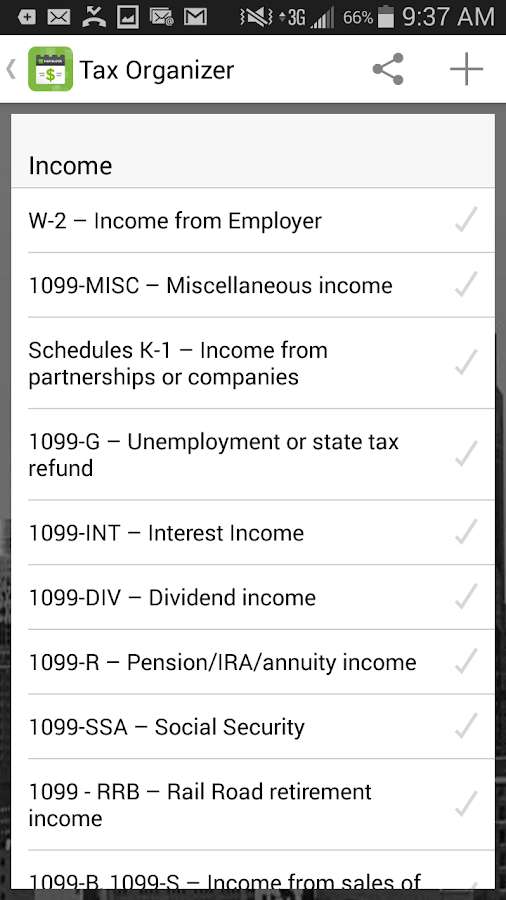The image size is (506, 900).
Task: Select Schedules K-1 partnership income row
Action: tap(252, 363)
